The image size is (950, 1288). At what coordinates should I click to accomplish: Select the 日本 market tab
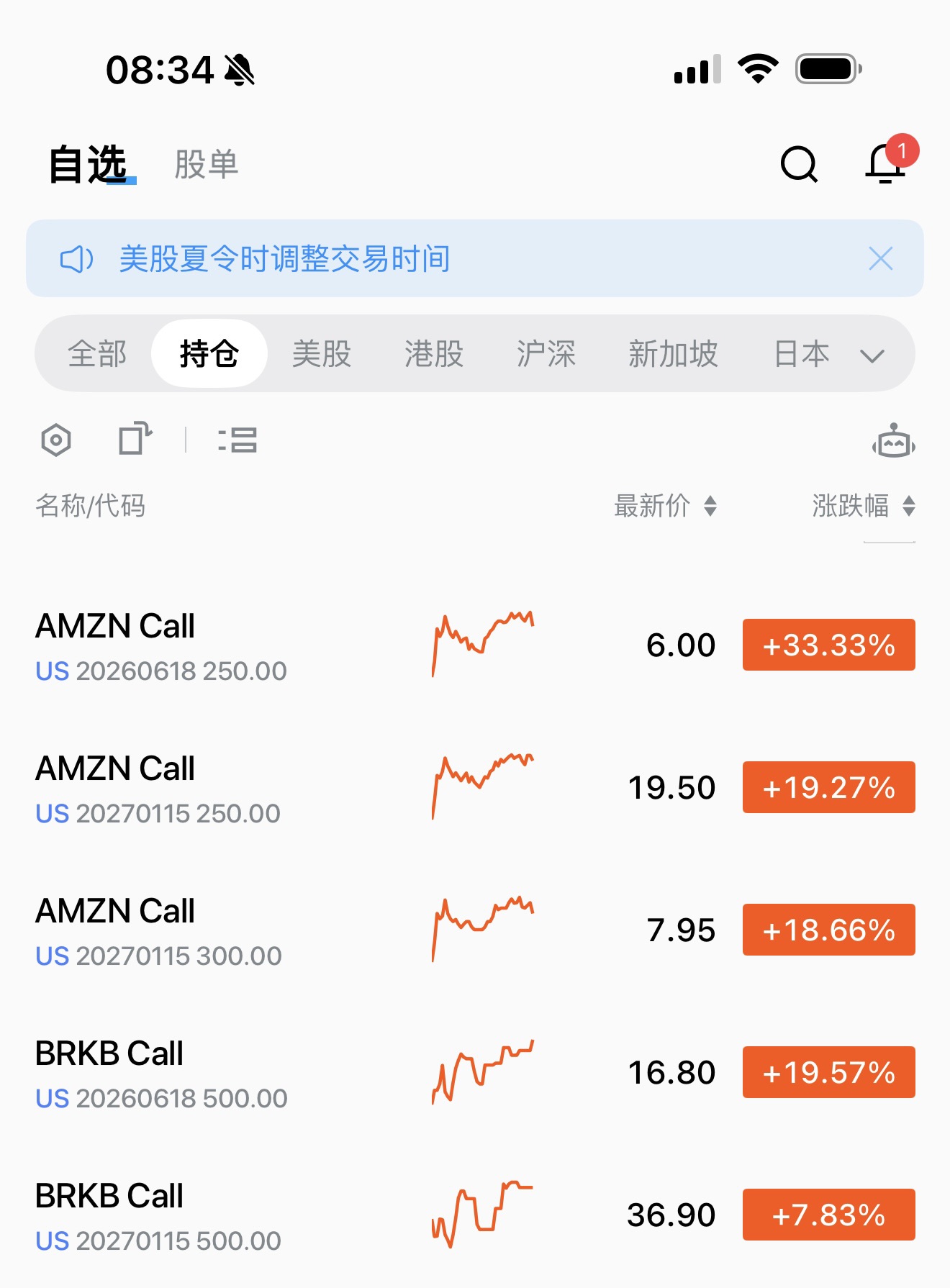[801, 354]
